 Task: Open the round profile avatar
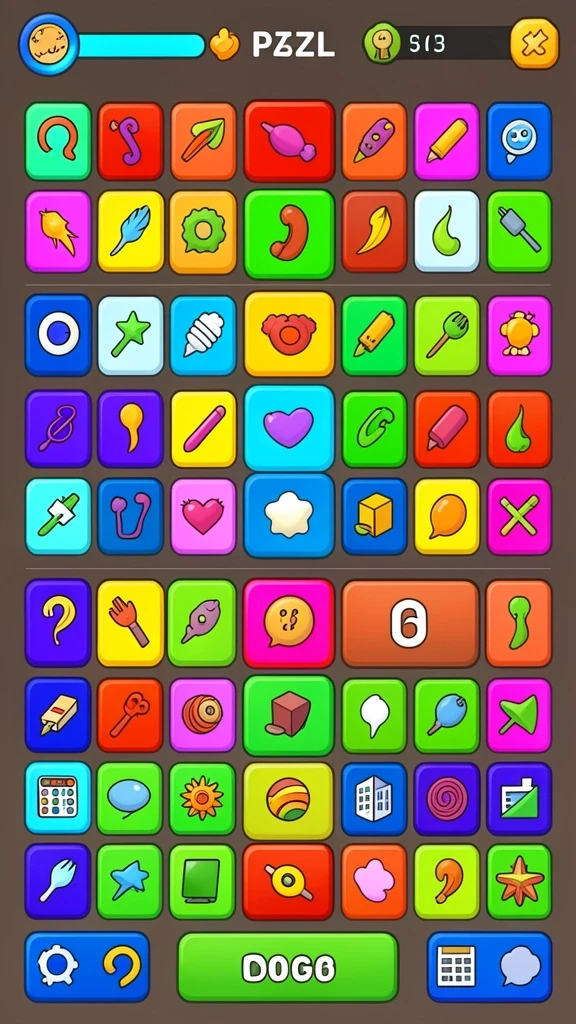click(48, 44)
